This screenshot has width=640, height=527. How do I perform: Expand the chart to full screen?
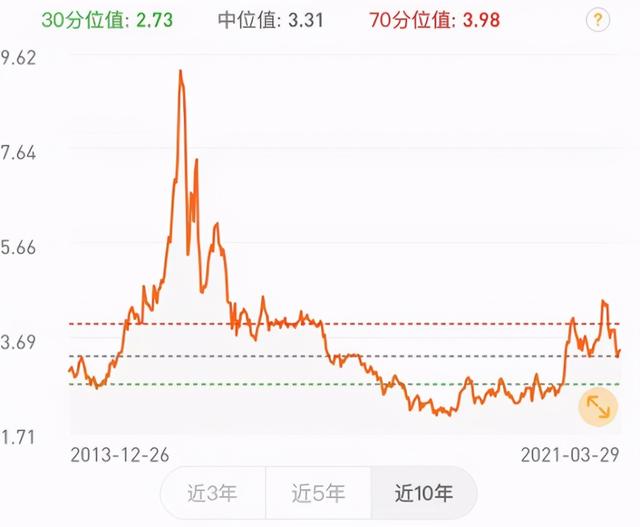click(x=598, y=407)
